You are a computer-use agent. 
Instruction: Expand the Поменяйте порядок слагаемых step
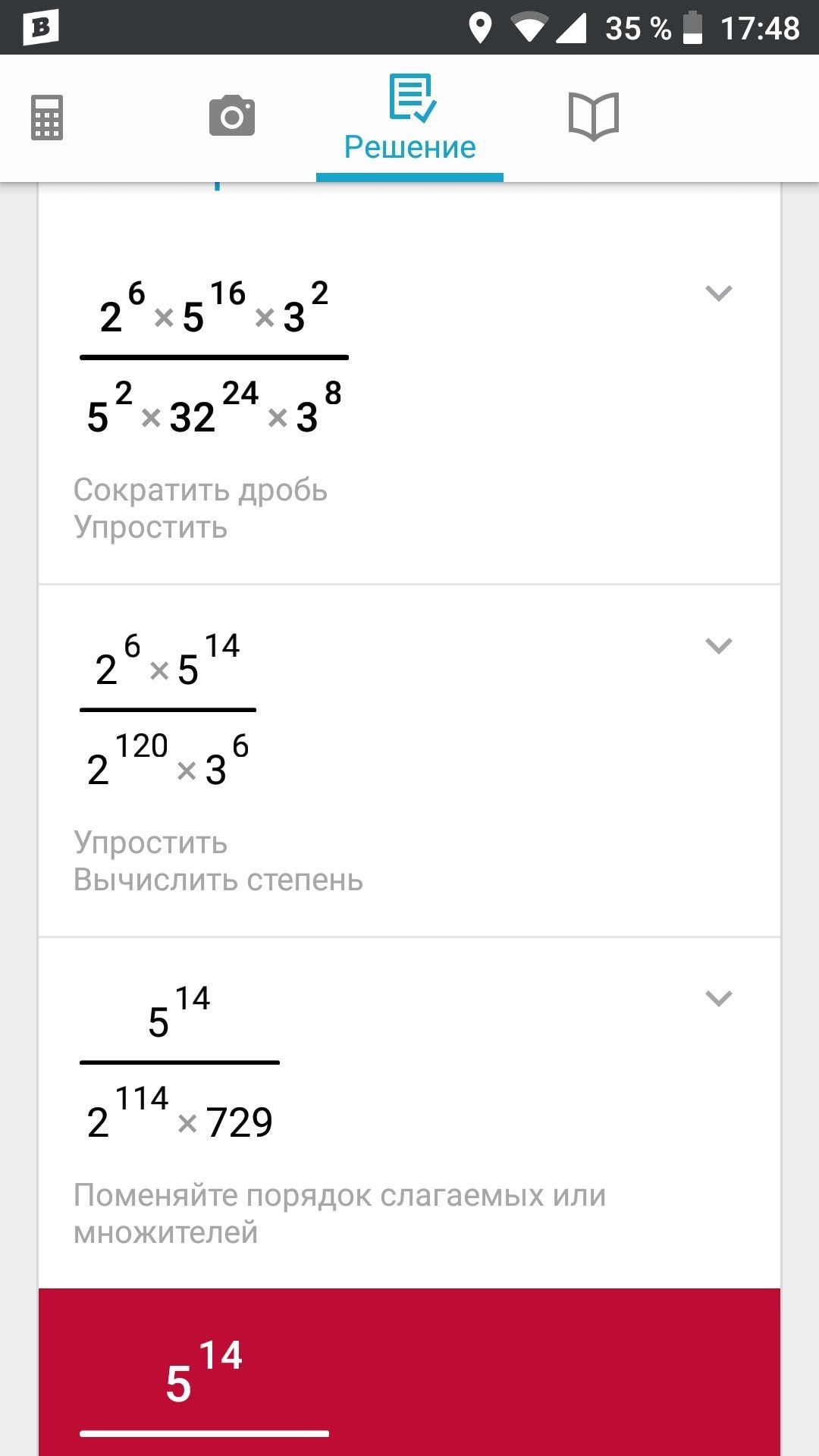coord(718,998)
